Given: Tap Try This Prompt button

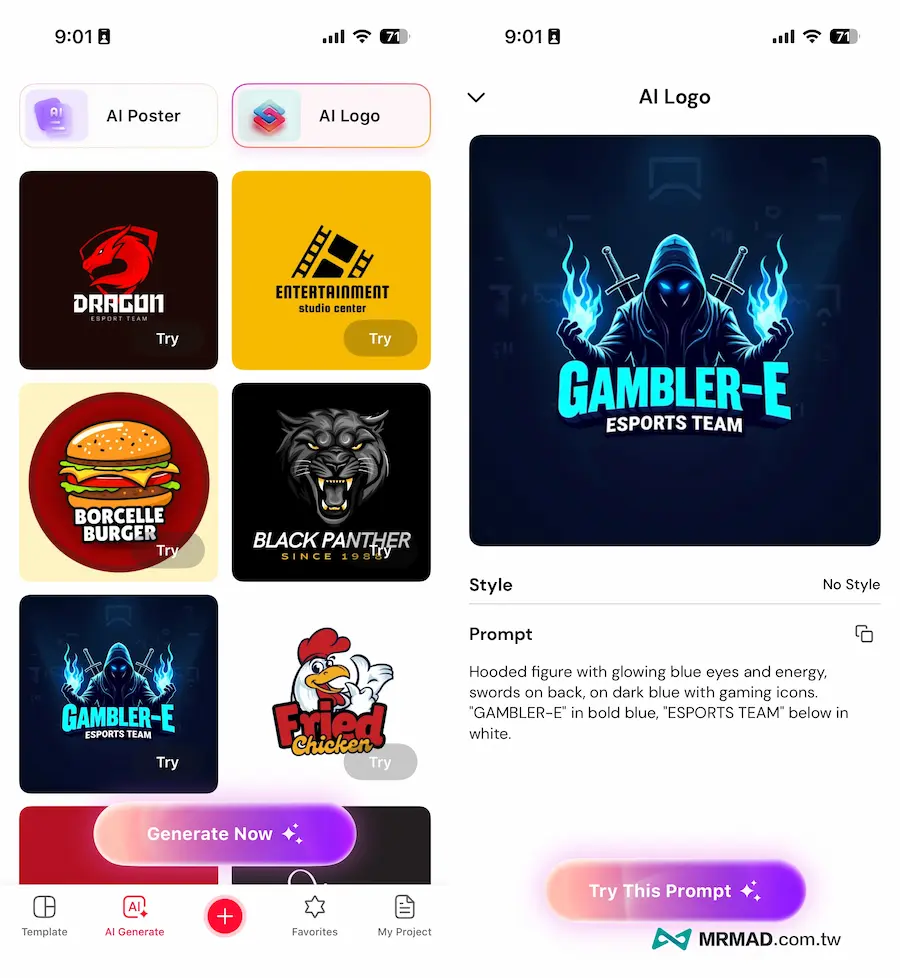Looking at the screenshot, I should tap(675, 891).
